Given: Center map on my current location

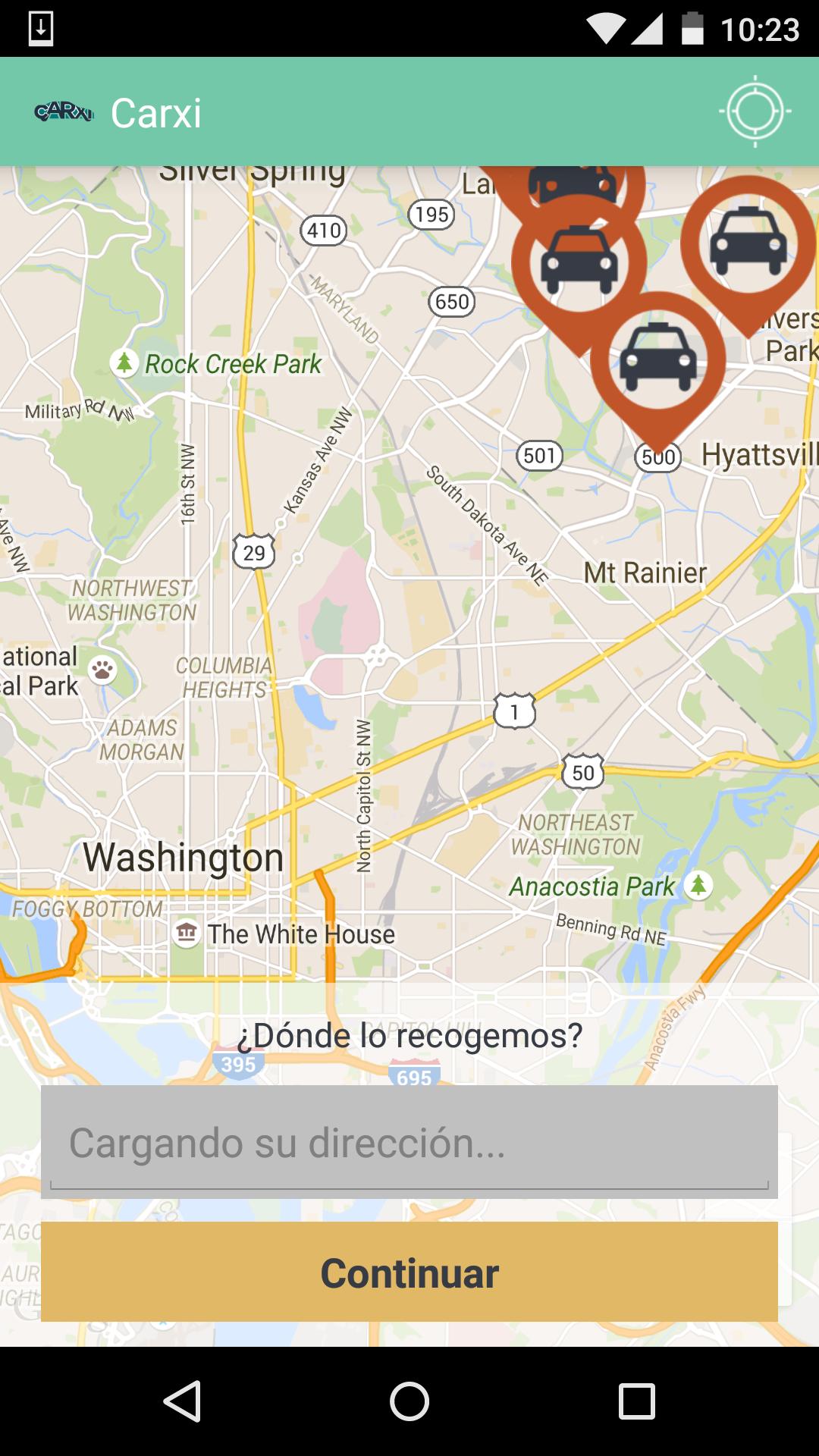Looking at the screenshot, I should (x=755, y=112).
